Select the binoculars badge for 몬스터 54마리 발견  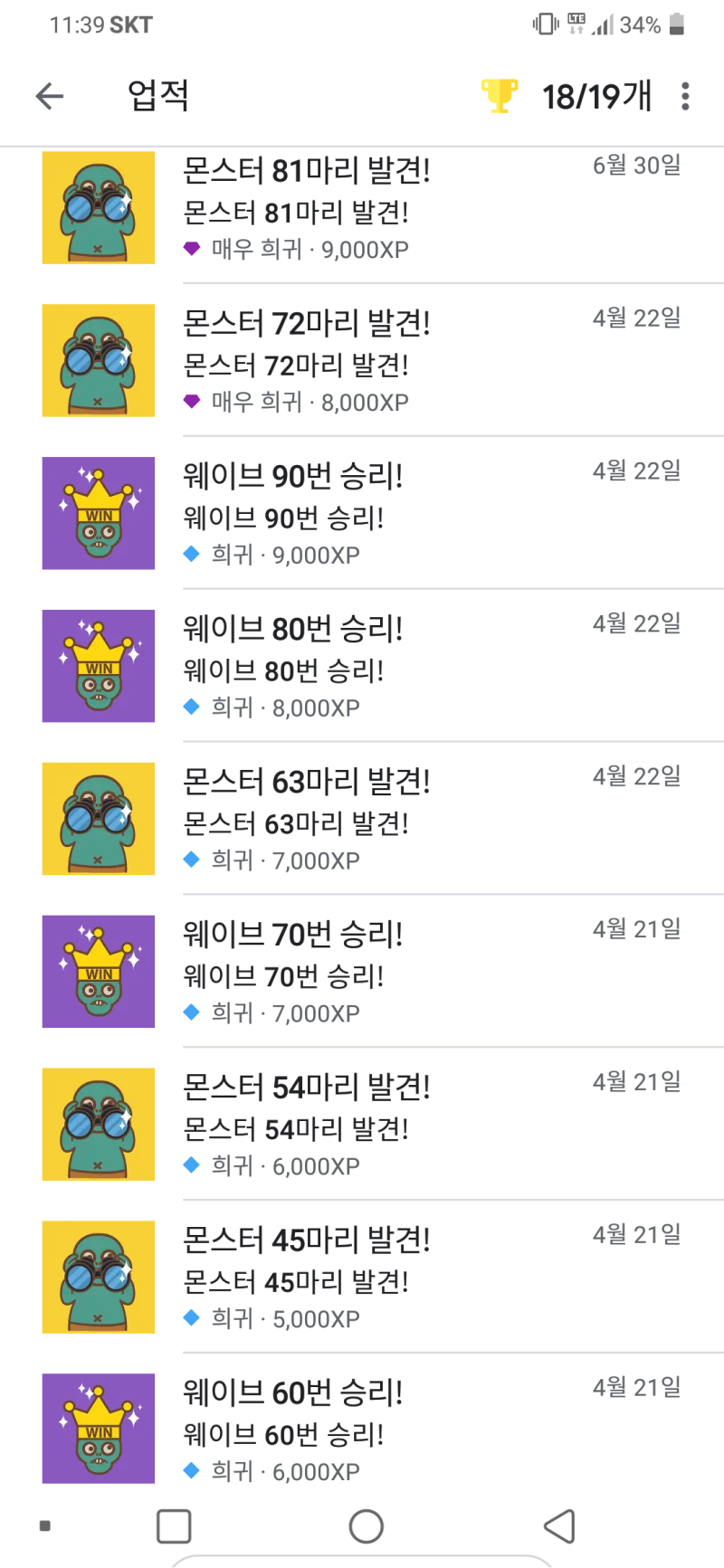click(98, 1125)
